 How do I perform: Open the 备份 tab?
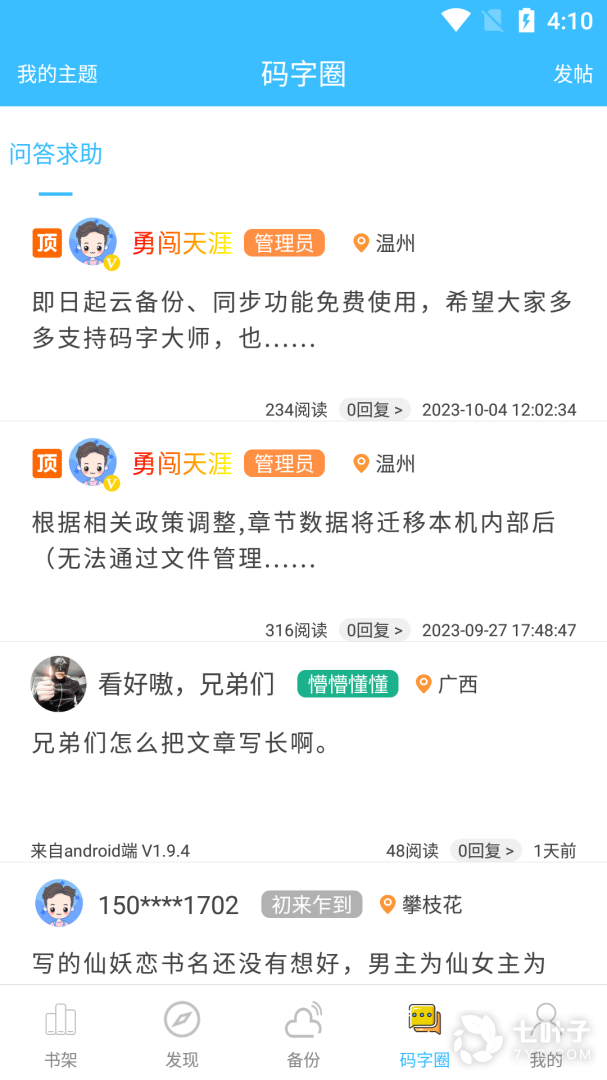[x=303, y=1035]
